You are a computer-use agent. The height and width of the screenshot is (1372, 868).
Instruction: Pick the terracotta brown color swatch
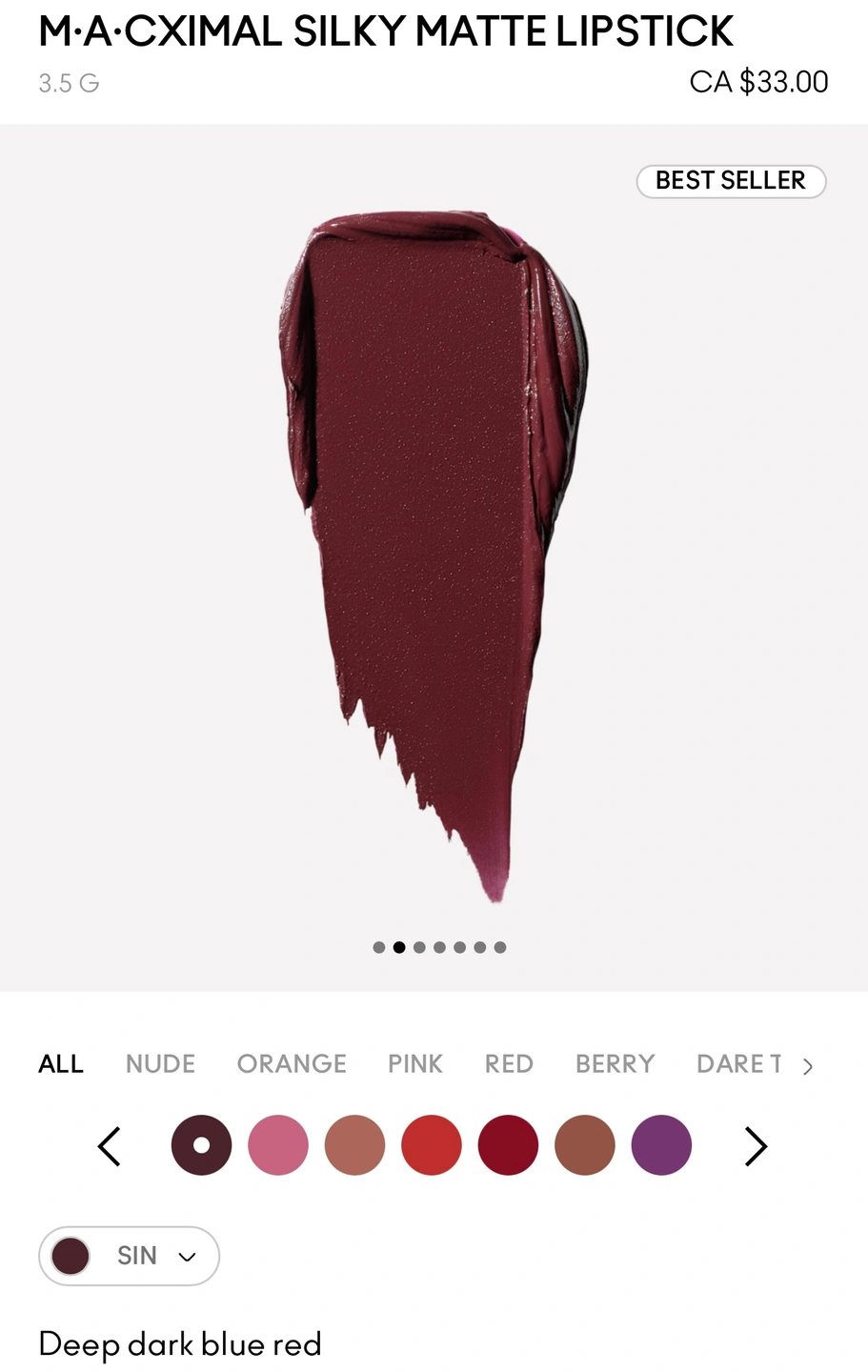pyautogui.click(x=585, y=1145)
